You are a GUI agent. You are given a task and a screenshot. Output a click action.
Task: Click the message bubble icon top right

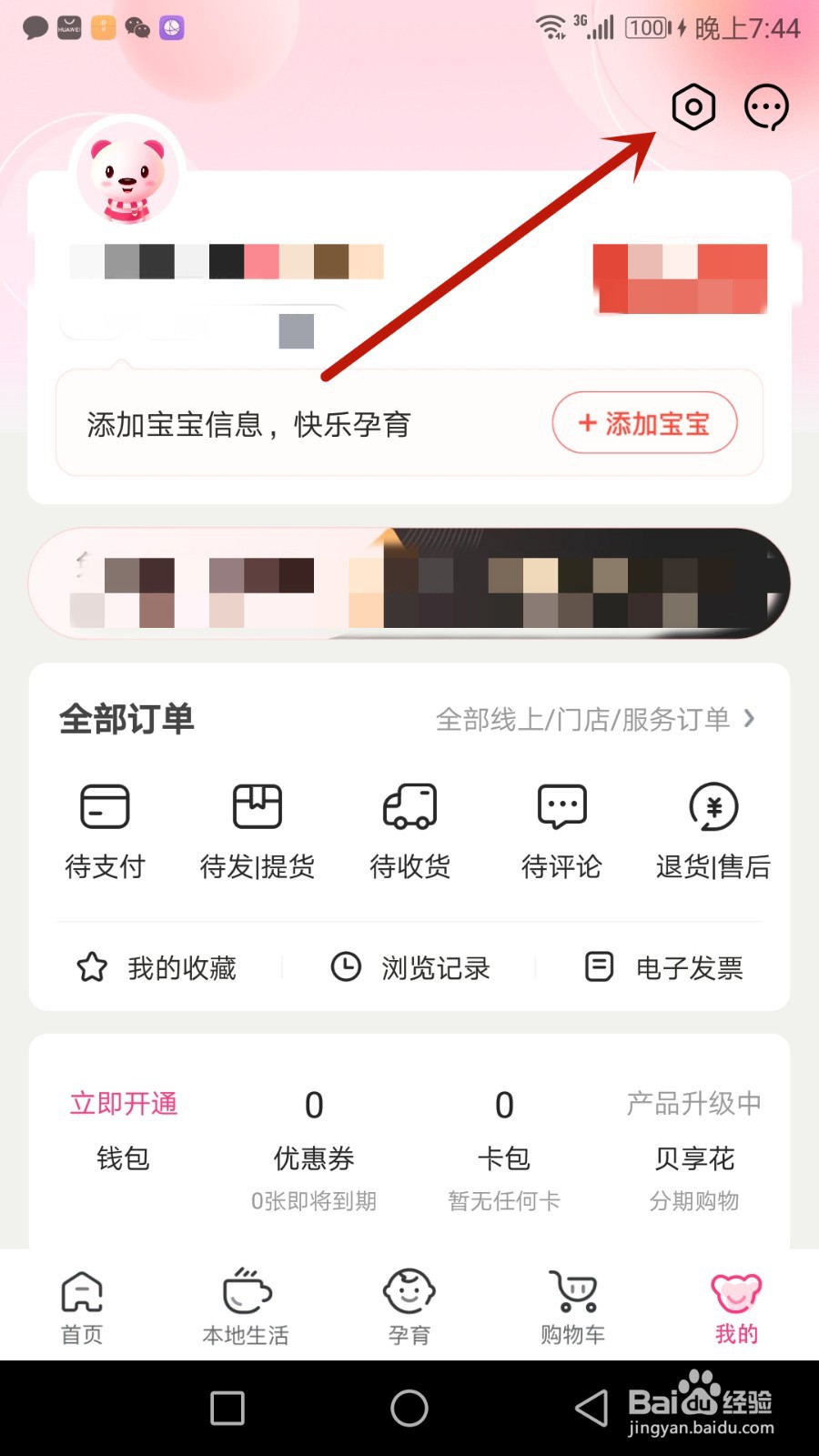pyautogui.click(x=765, y=106)
